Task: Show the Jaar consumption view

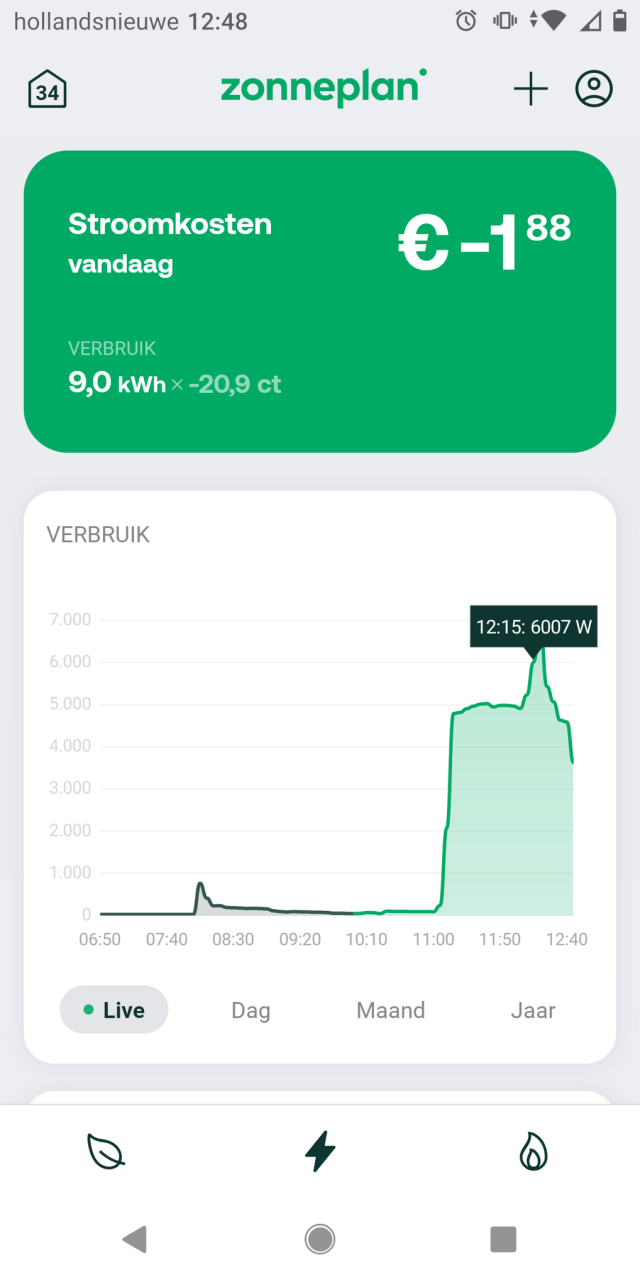Action: point(533,1010)
